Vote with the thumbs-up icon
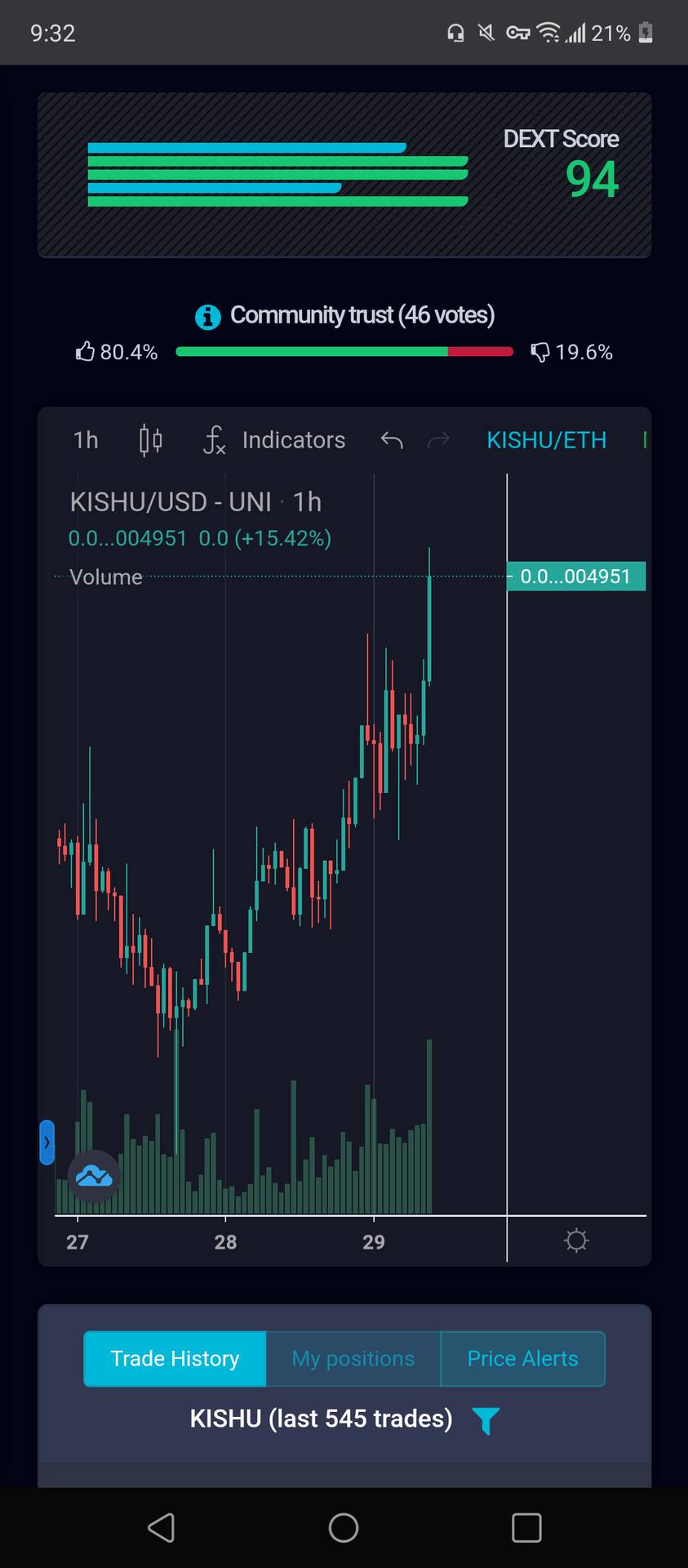 coord(85,351)
